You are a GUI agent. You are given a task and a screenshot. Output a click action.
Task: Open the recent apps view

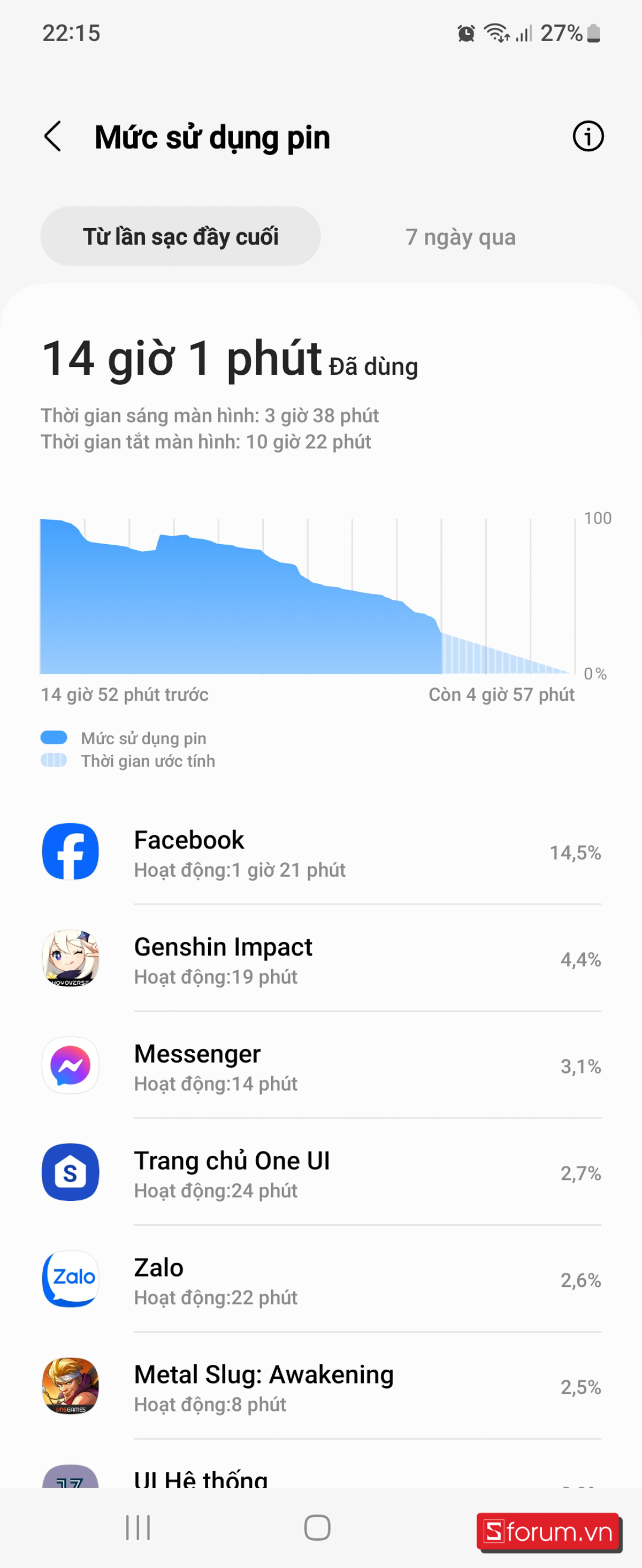(137, 1527)
